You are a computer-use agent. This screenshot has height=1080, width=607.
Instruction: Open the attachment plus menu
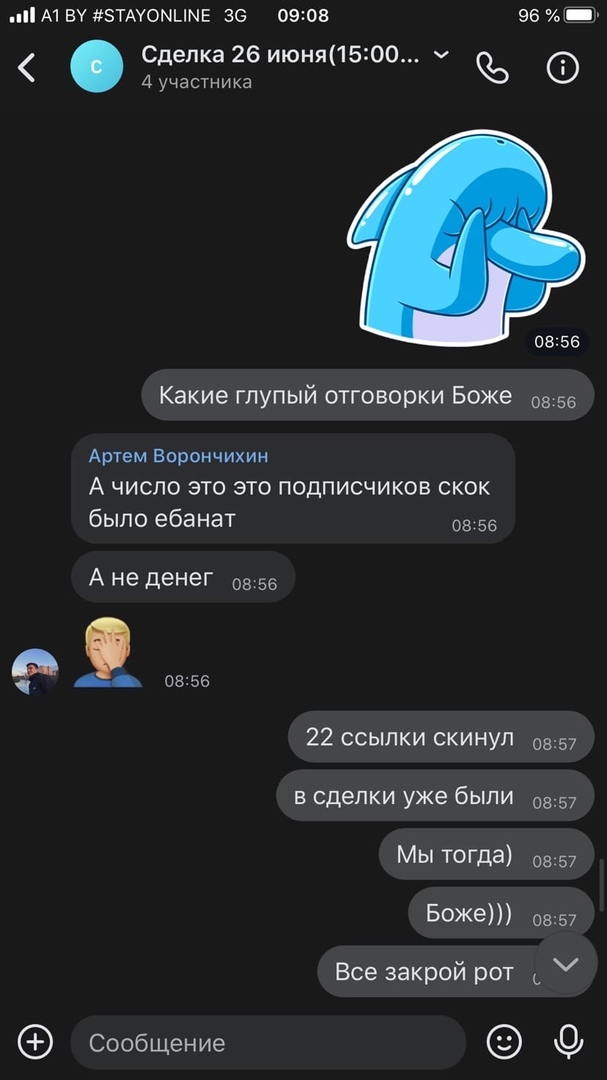pyautogui.click(x=35, y=1042)
